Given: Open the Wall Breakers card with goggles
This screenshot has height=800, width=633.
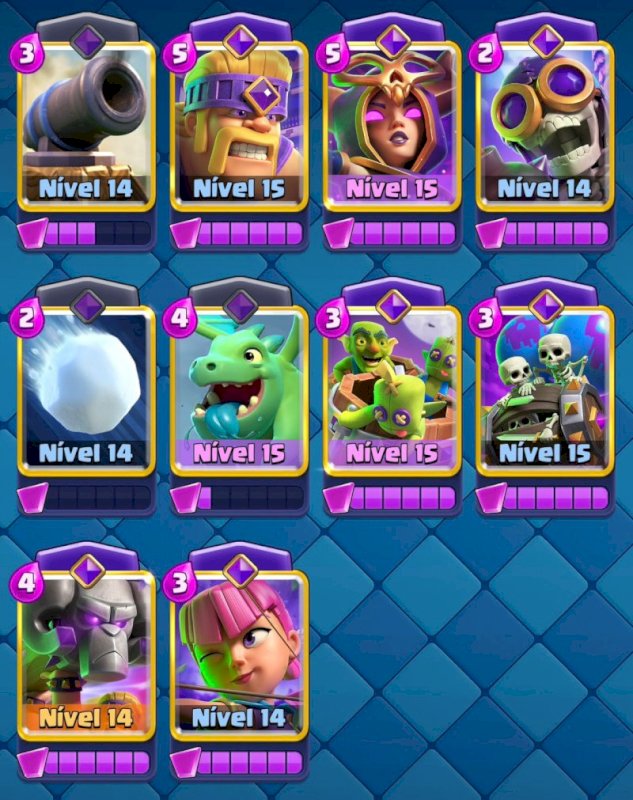Looking at the screenshot, I should coord(545,126).
